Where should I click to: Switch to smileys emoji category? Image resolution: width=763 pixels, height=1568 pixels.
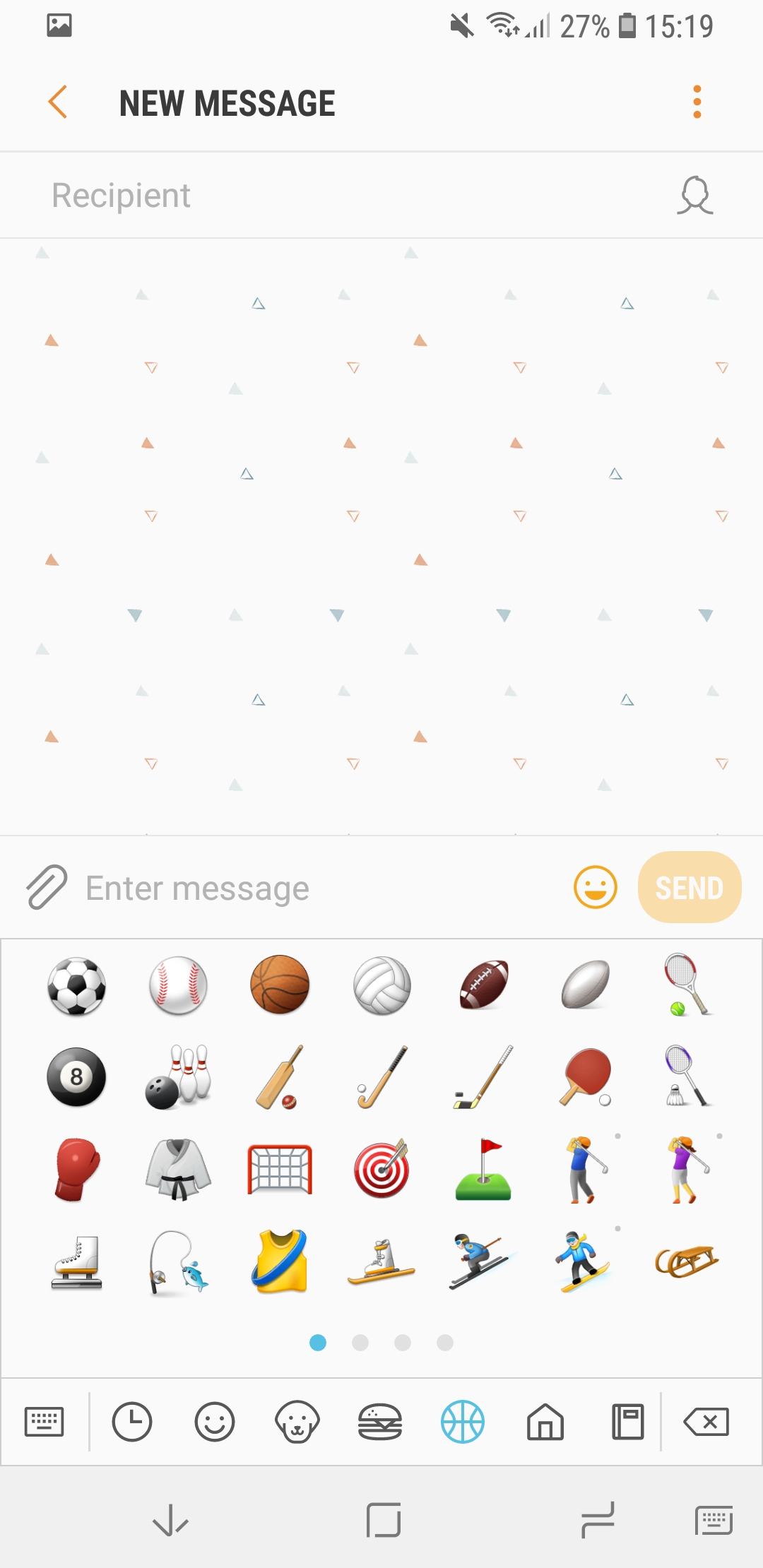coord(214,1421)
